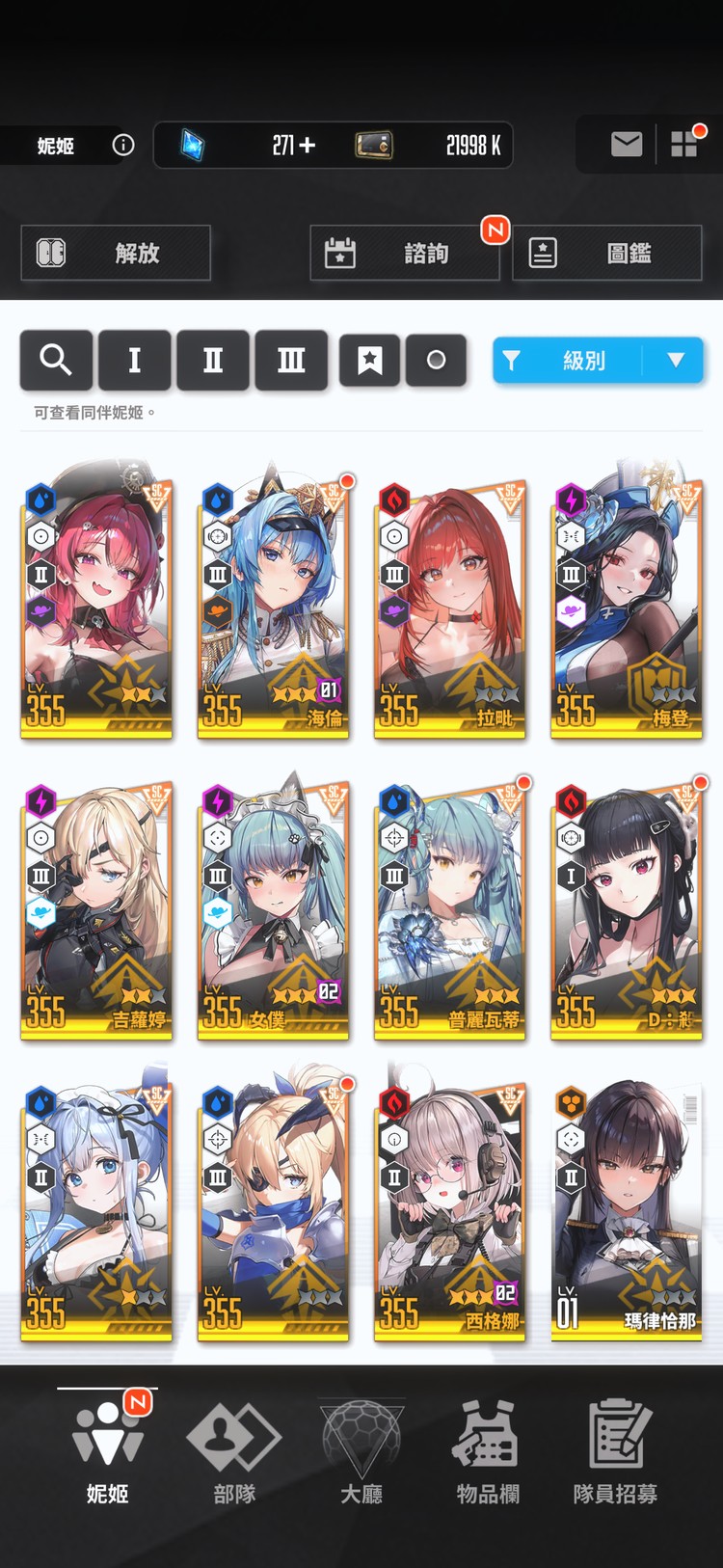The image size is (723, 1568).
Task: Toggle the bookmark favorites filter
Action: (x=369, y=360)
